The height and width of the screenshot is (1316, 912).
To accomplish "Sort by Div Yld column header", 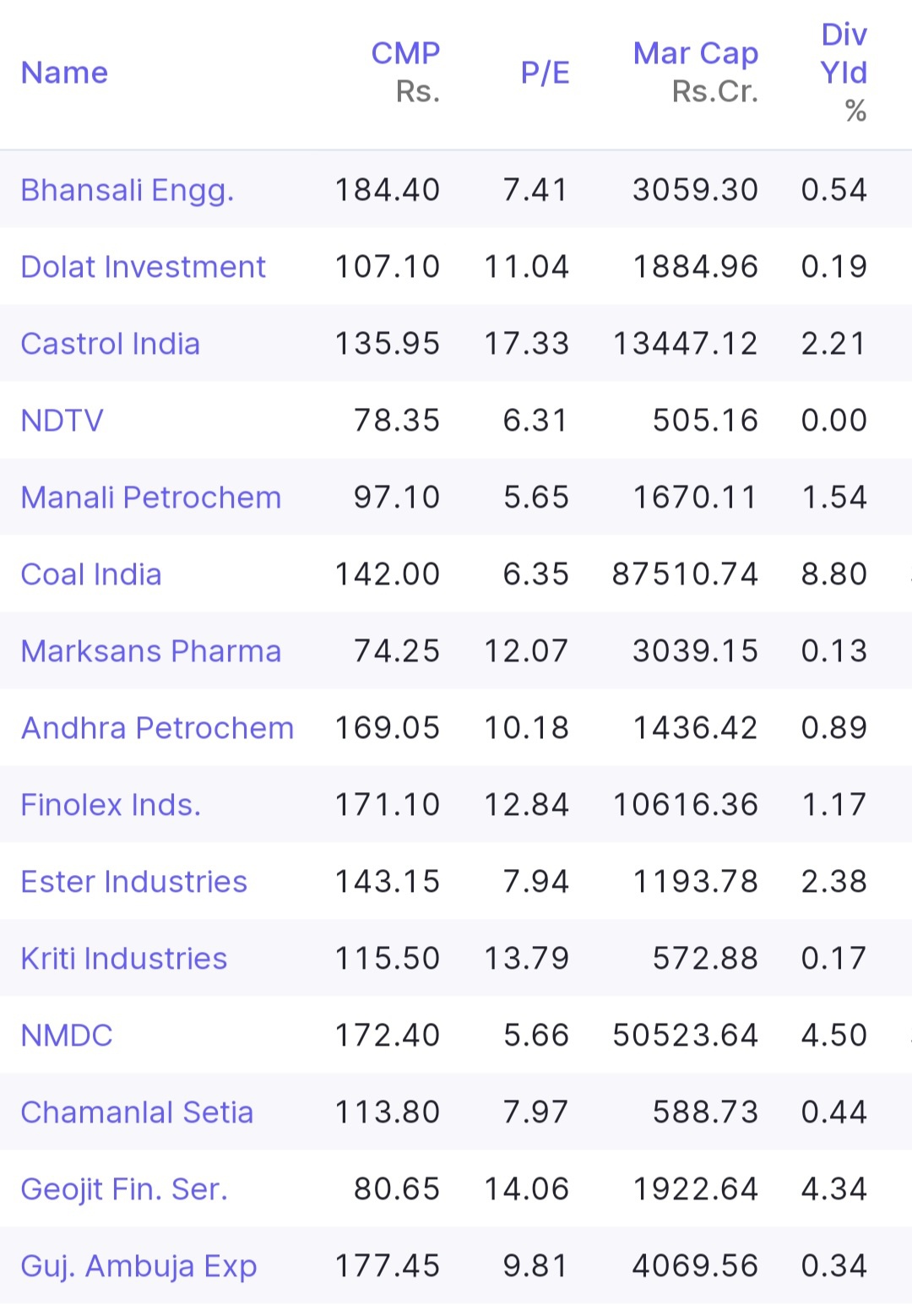I will pos(844,54).
